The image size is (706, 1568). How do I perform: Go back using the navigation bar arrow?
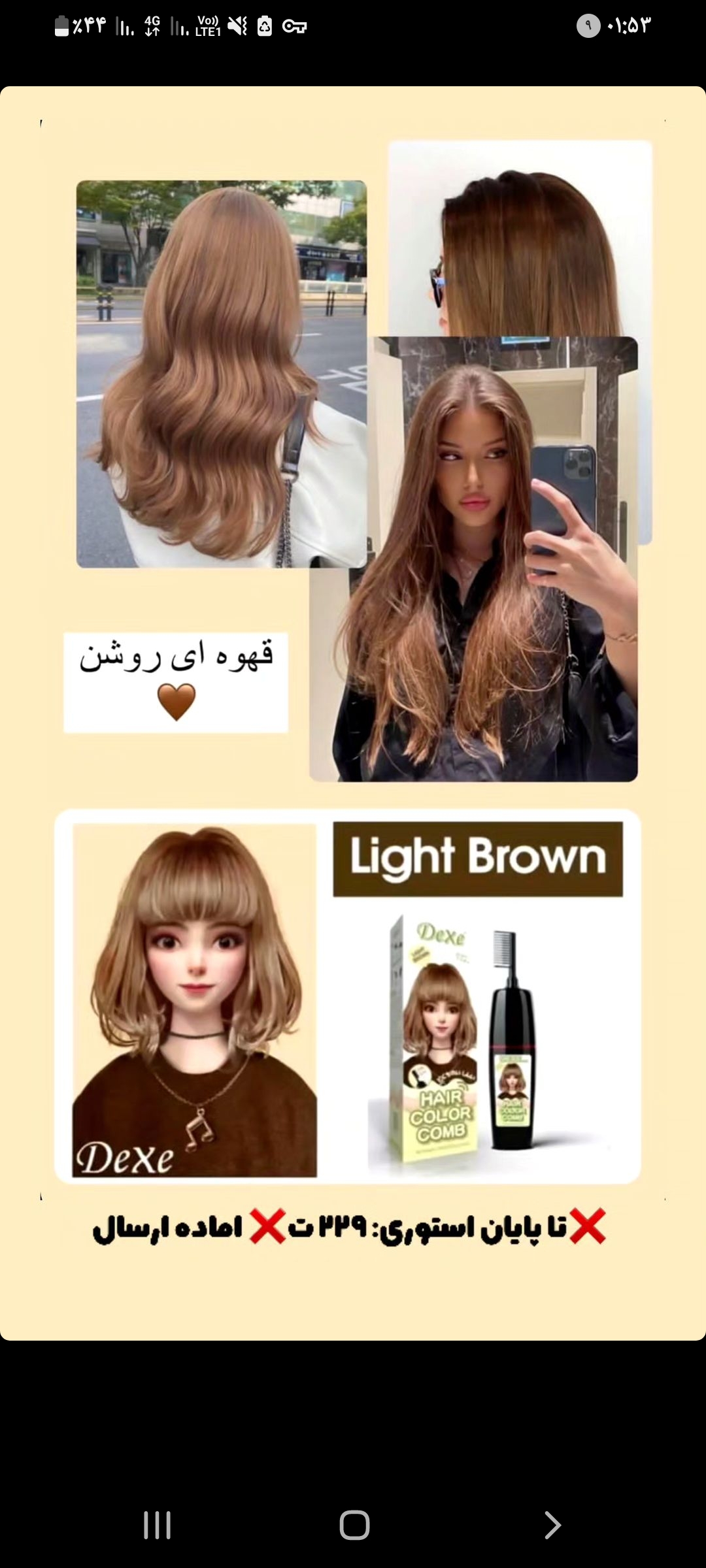[x=552, y=1526]
